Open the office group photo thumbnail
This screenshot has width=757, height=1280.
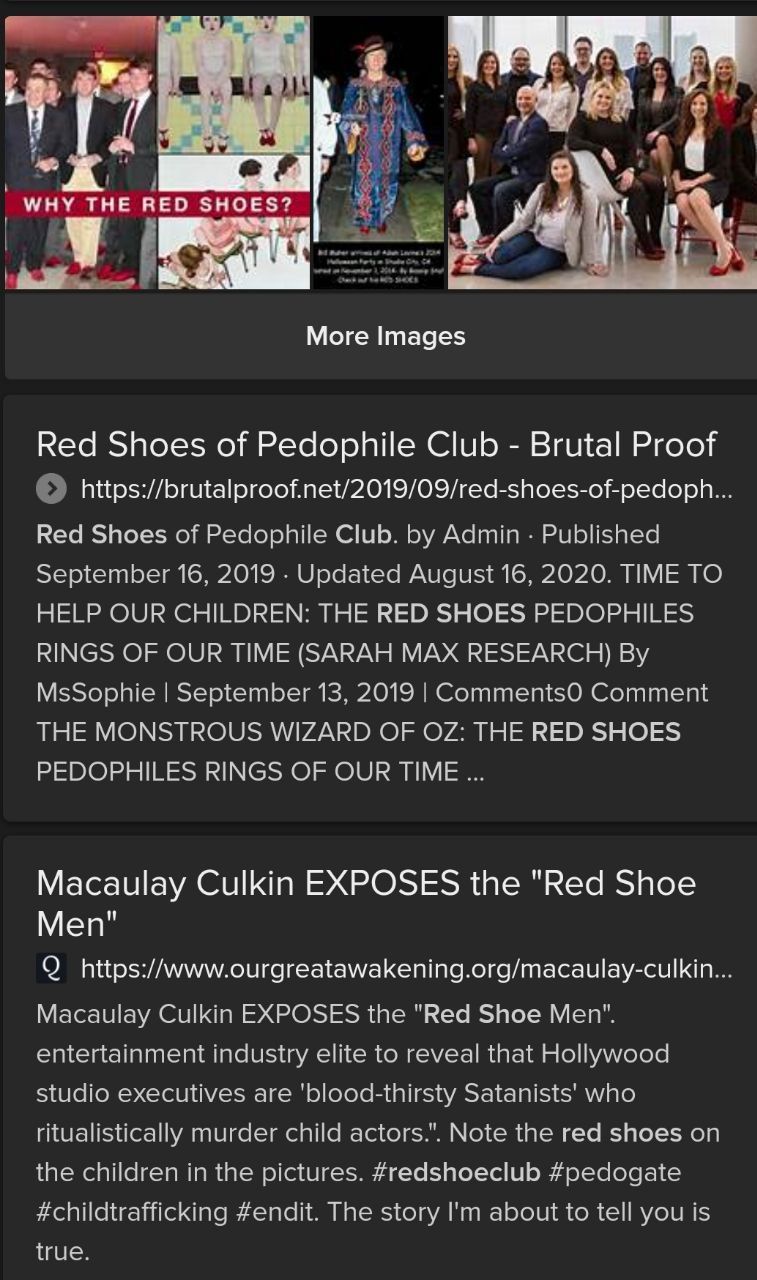pos(601,152)
